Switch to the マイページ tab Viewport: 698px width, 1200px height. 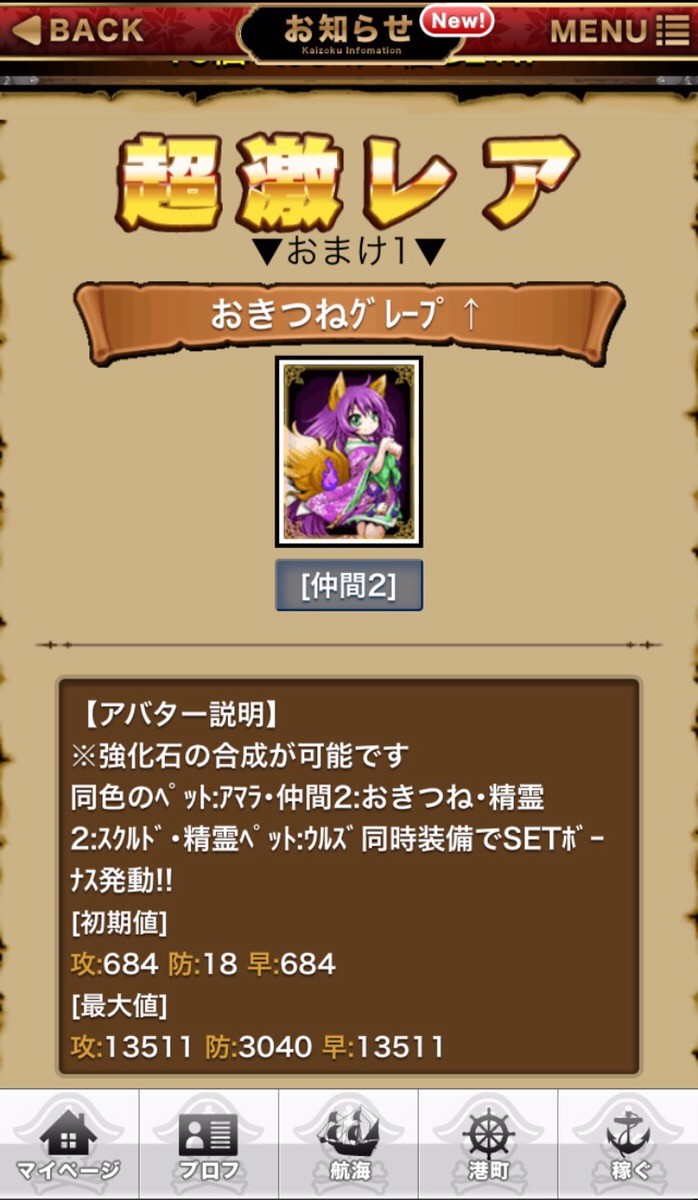pyautogui.click(x=69, y=1144)
